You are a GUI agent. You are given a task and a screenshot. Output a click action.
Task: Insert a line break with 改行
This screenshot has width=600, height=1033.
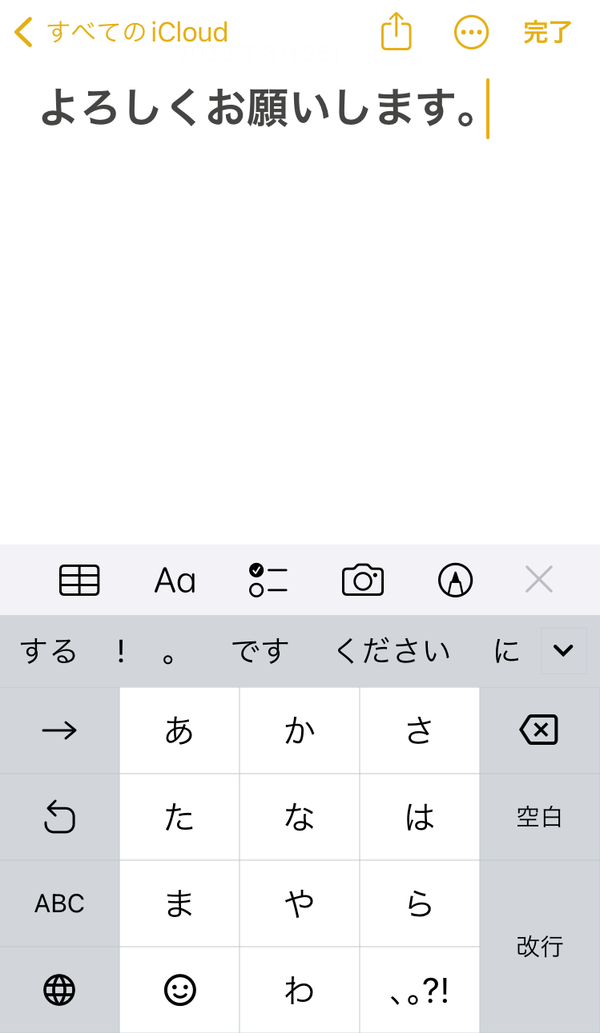[x=539, y=947]
